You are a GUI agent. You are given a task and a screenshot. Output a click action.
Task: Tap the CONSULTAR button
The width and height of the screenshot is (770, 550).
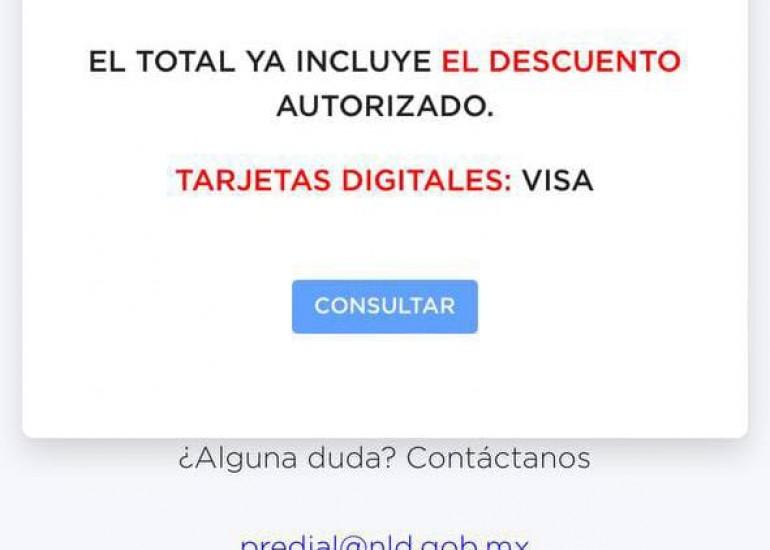tap(384, 306)
